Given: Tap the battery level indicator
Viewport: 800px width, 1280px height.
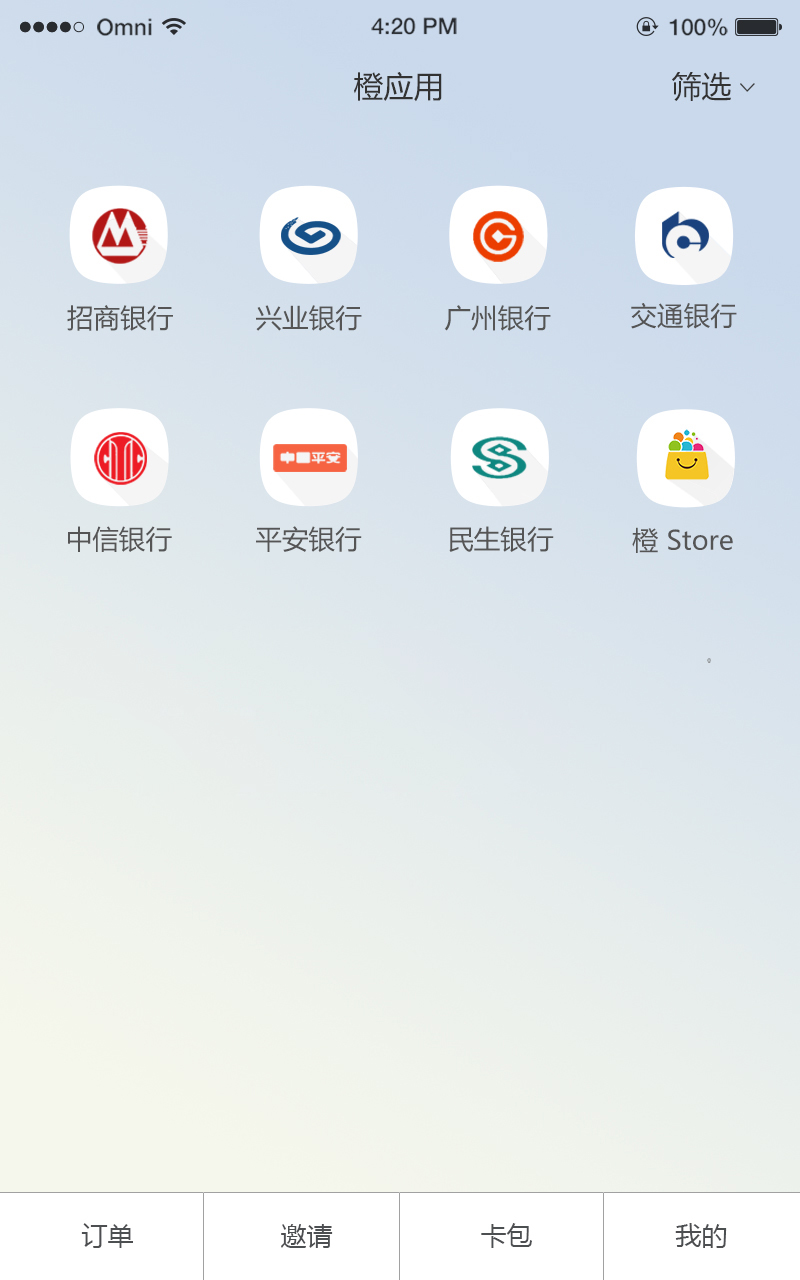Looking at the screenshot, I should pos(757,27).
